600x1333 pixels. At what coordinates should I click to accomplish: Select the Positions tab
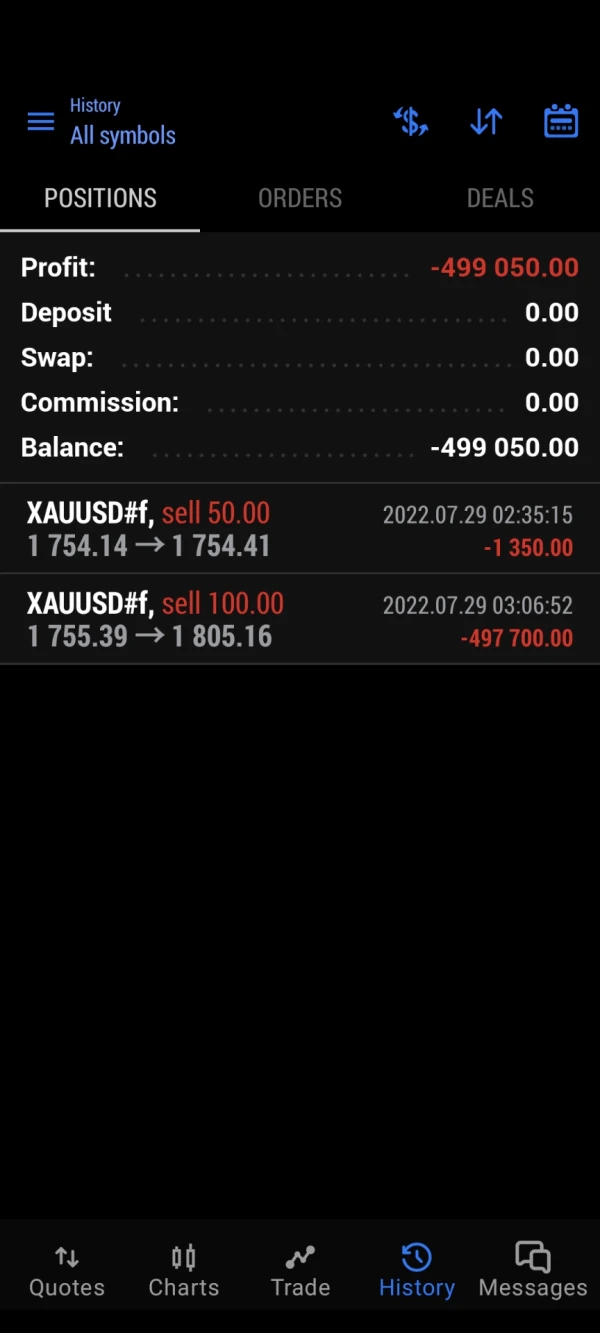click(100, 198)
